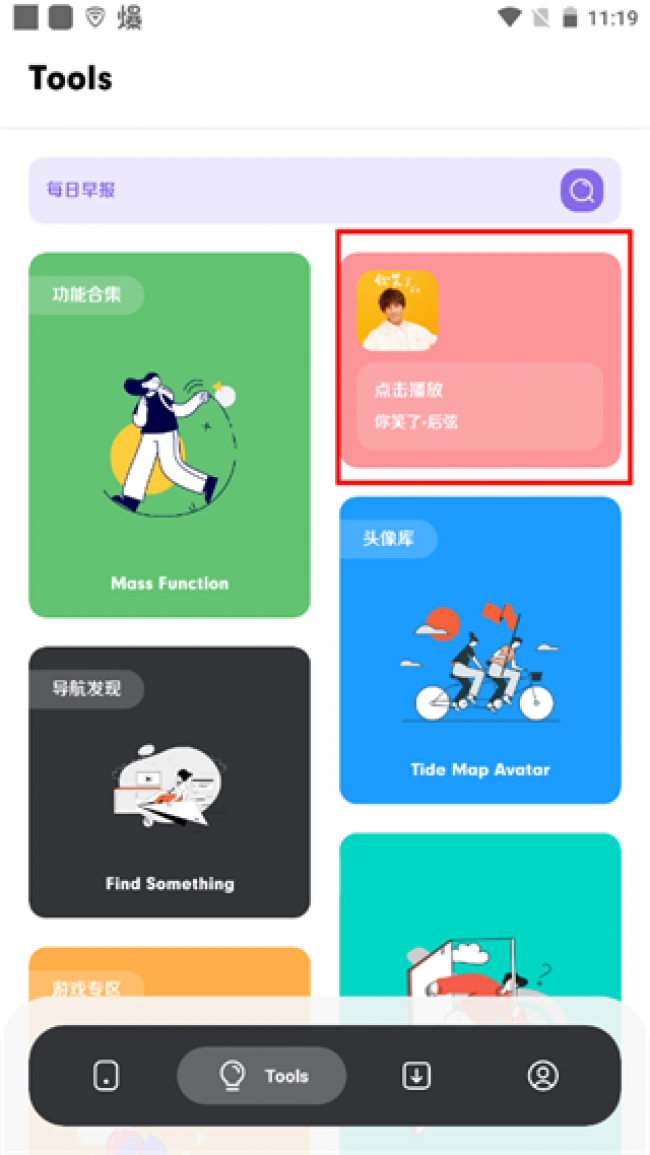Go to the profile tab
The image size is (650, 1155).
click(543, 1075)
